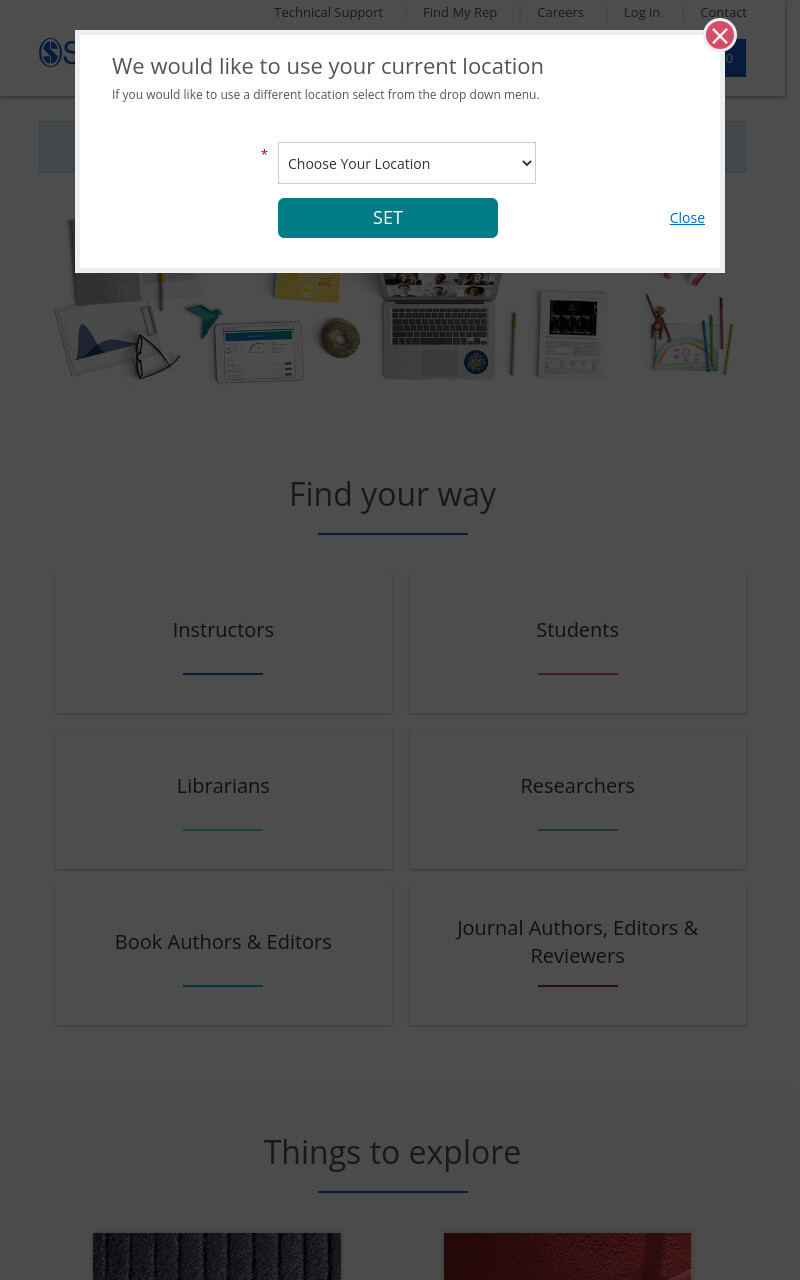800x1280 pixels.
Task: Open Journal Authors, Editors & Reviewers card
Action: click(577, 955)
